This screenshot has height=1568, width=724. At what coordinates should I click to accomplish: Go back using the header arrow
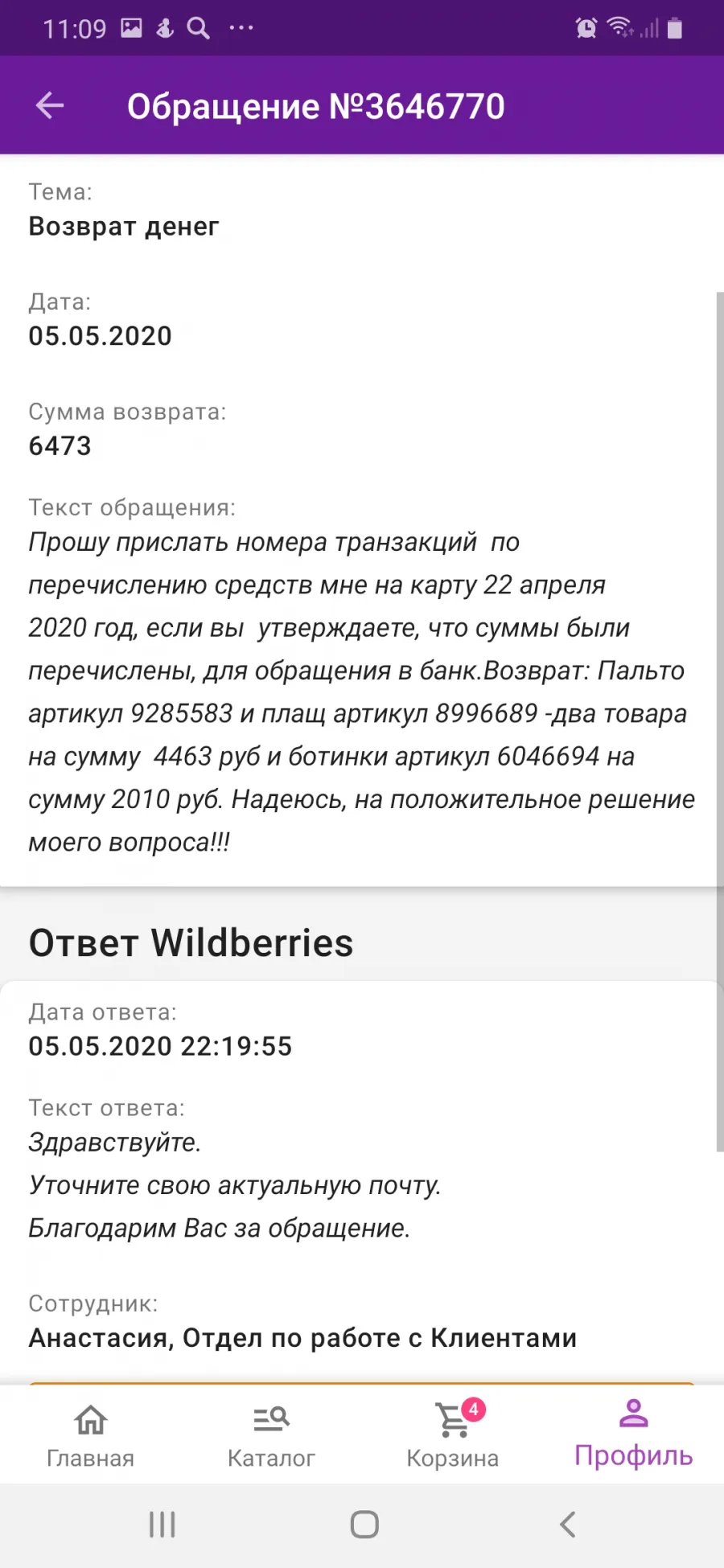[50, 105]
